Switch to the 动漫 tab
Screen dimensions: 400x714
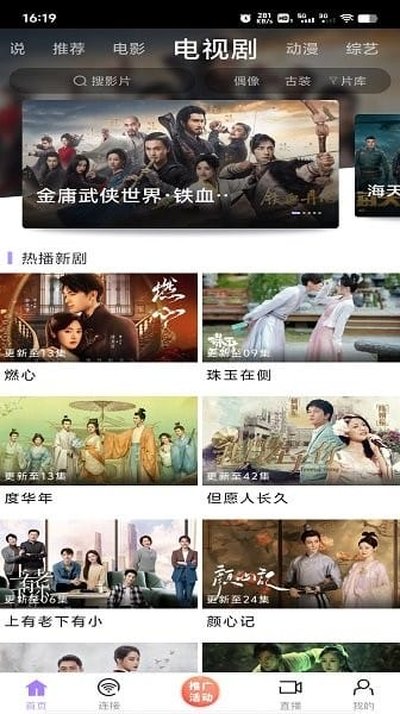point(302,49)
